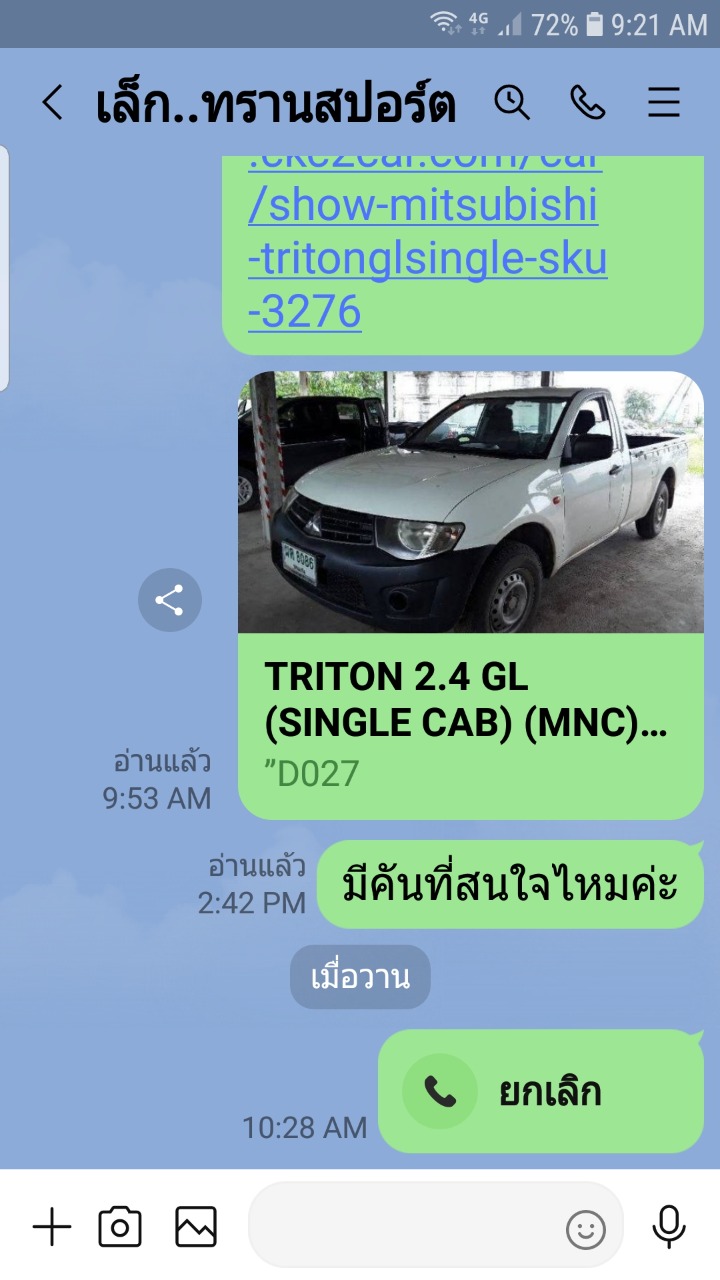Open the emoji and sticker picker
This screenshot has width=720, height=1280.
586,1228
